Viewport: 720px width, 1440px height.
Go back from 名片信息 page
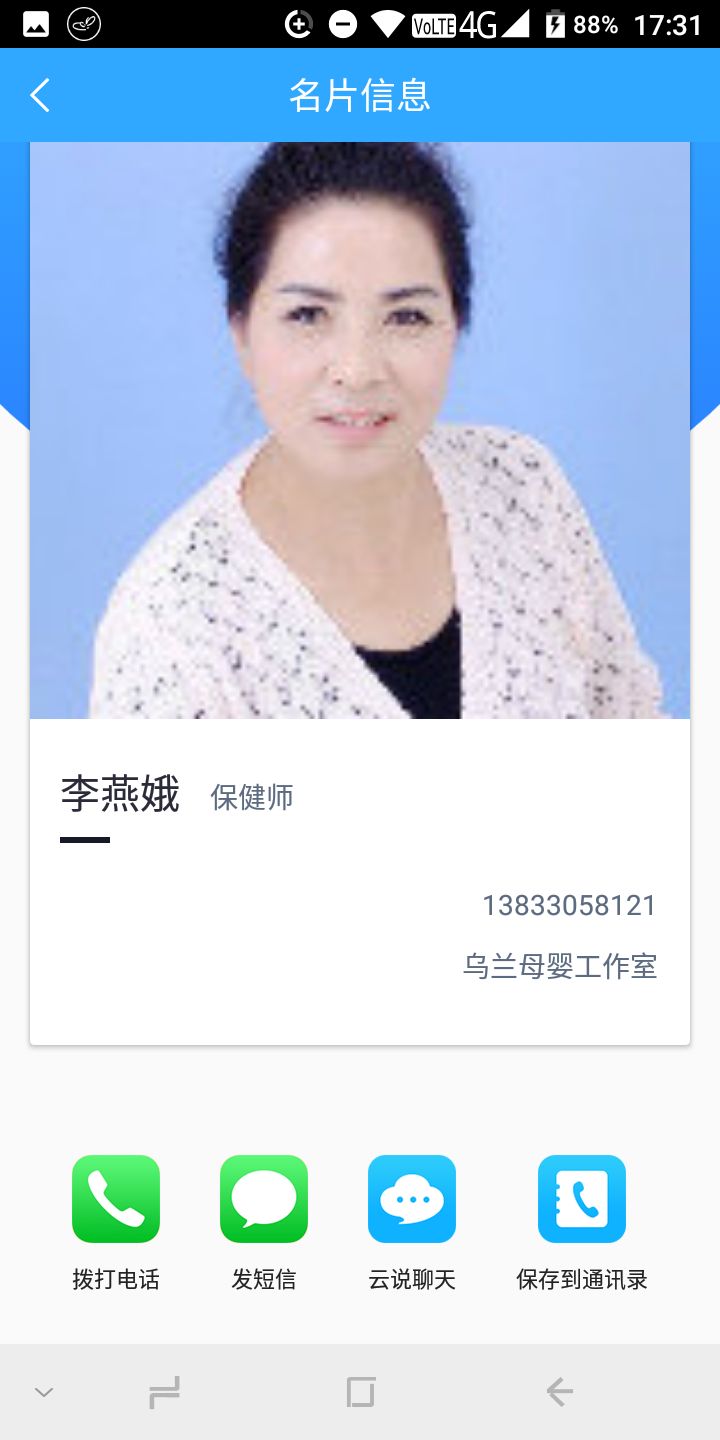40,96
